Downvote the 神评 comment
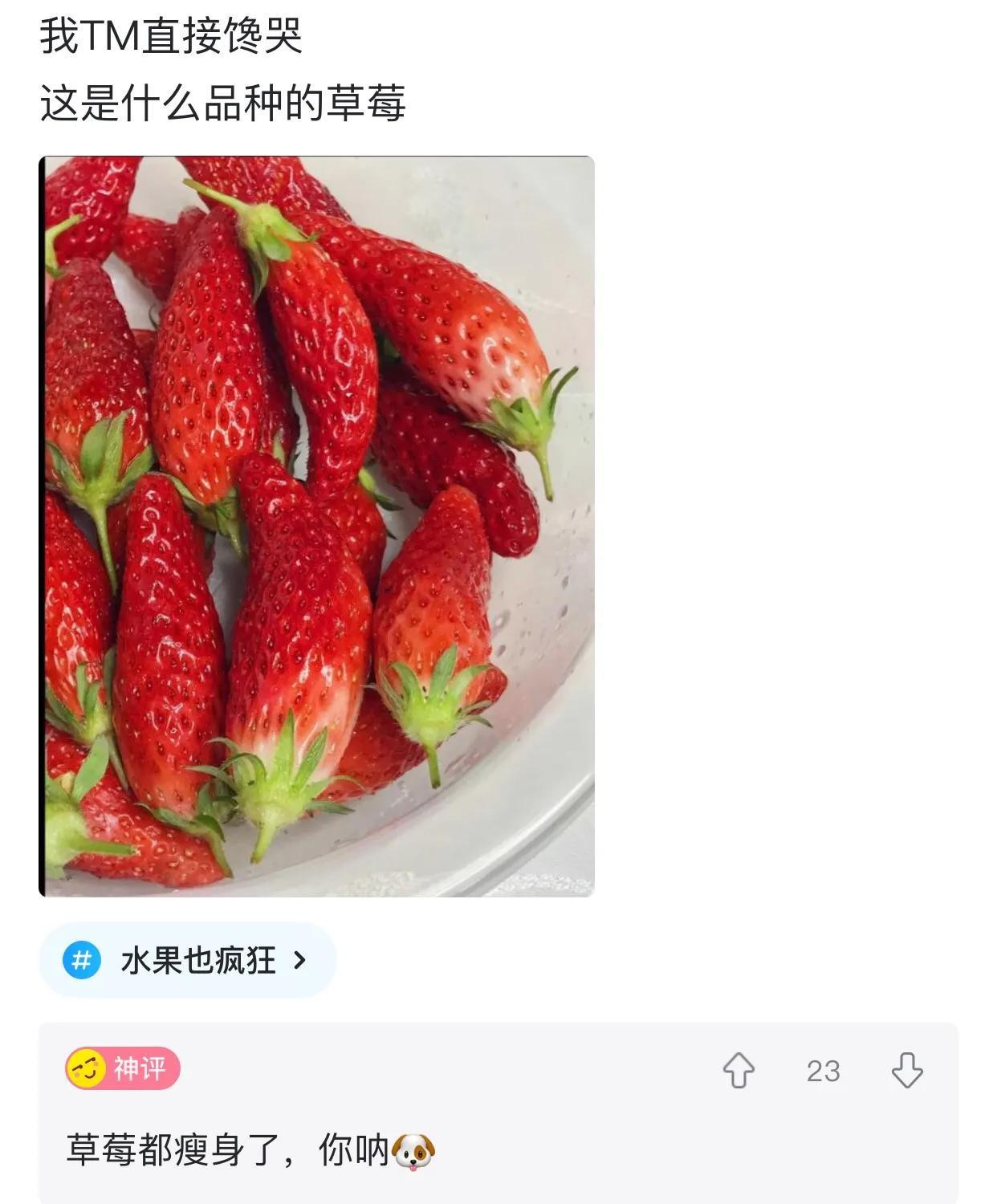997x1204 pixels. (907, 1071)
